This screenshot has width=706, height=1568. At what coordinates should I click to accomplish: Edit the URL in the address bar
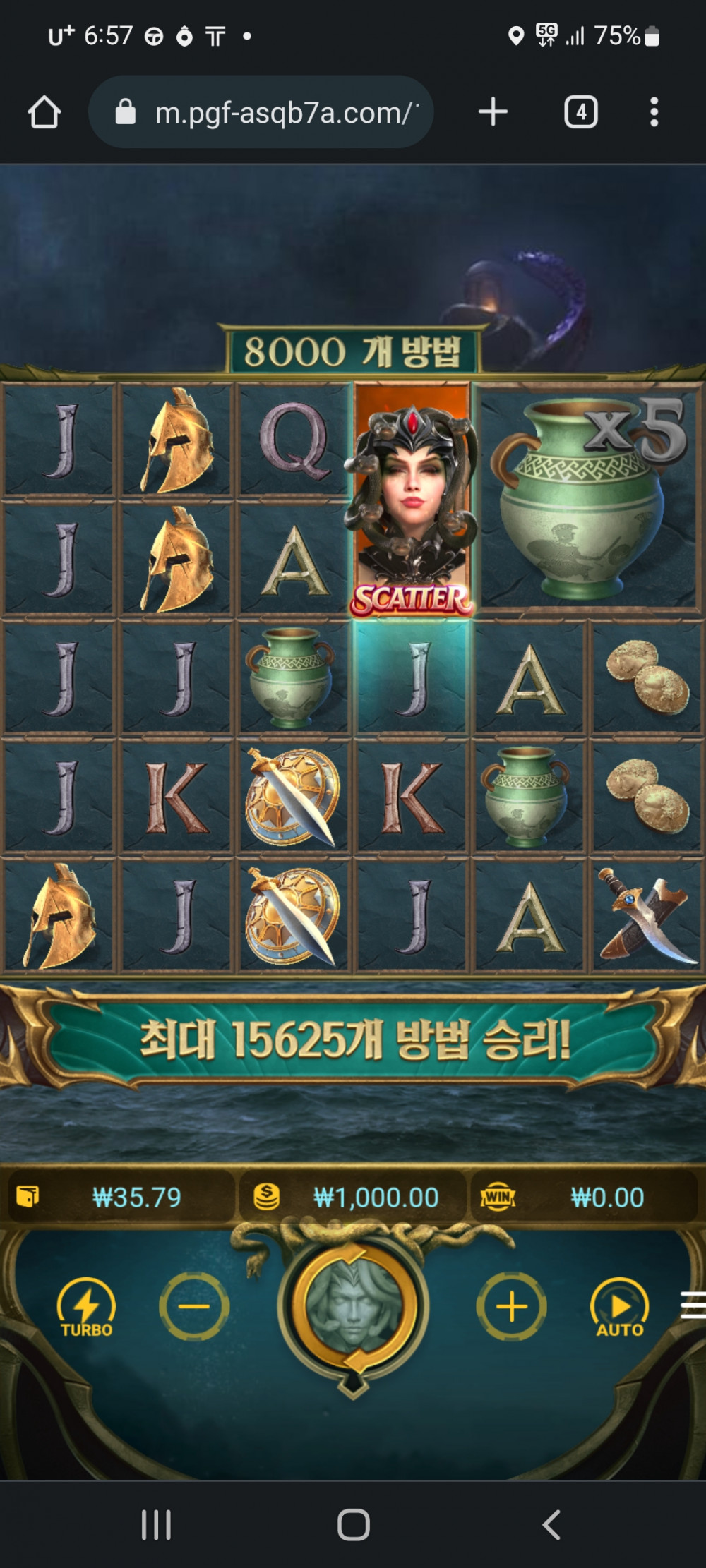pyautogui.click(x=282, y=112)
